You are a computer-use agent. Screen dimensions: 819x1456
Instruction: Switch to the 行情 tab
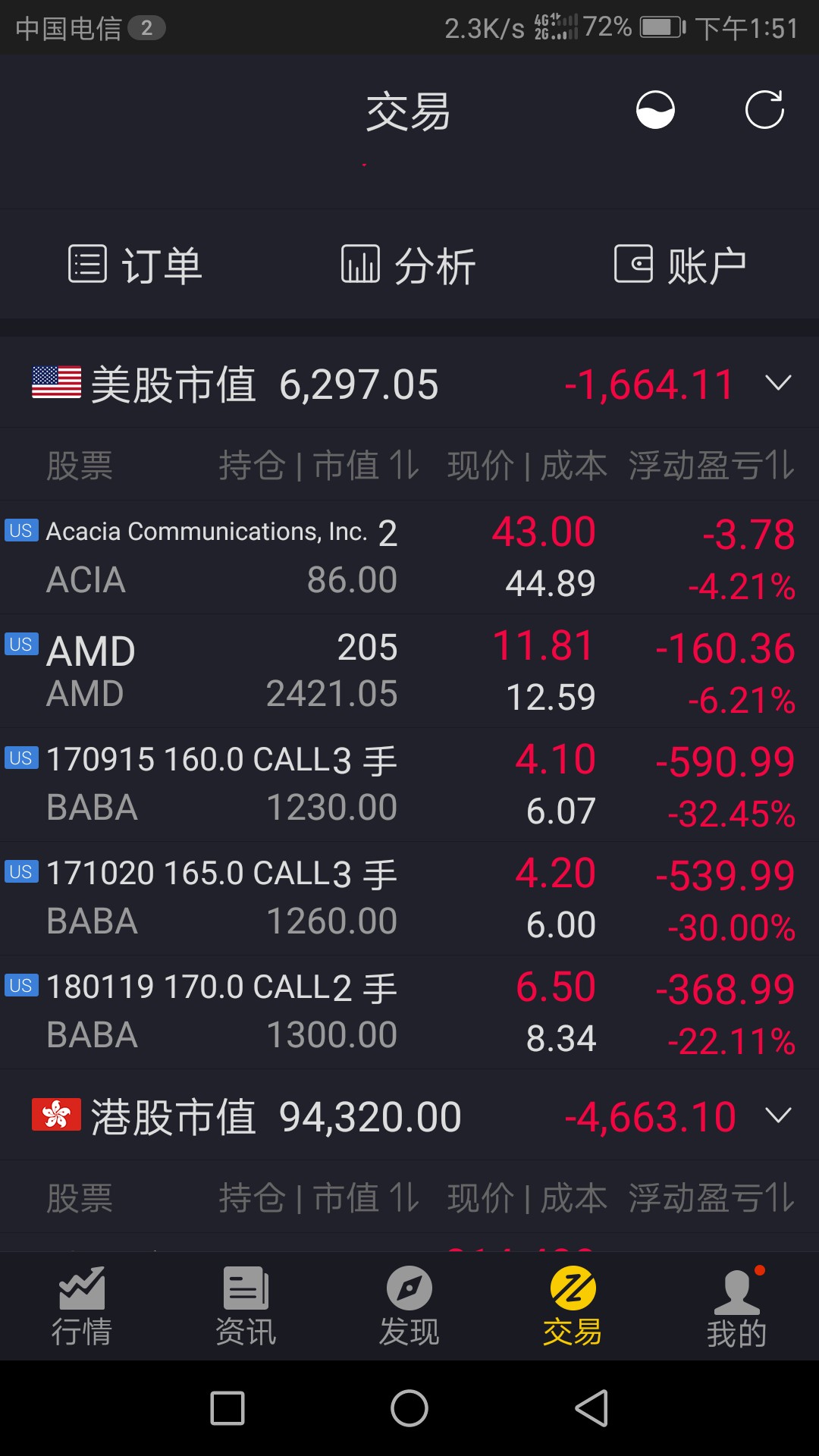[82, 1306]
